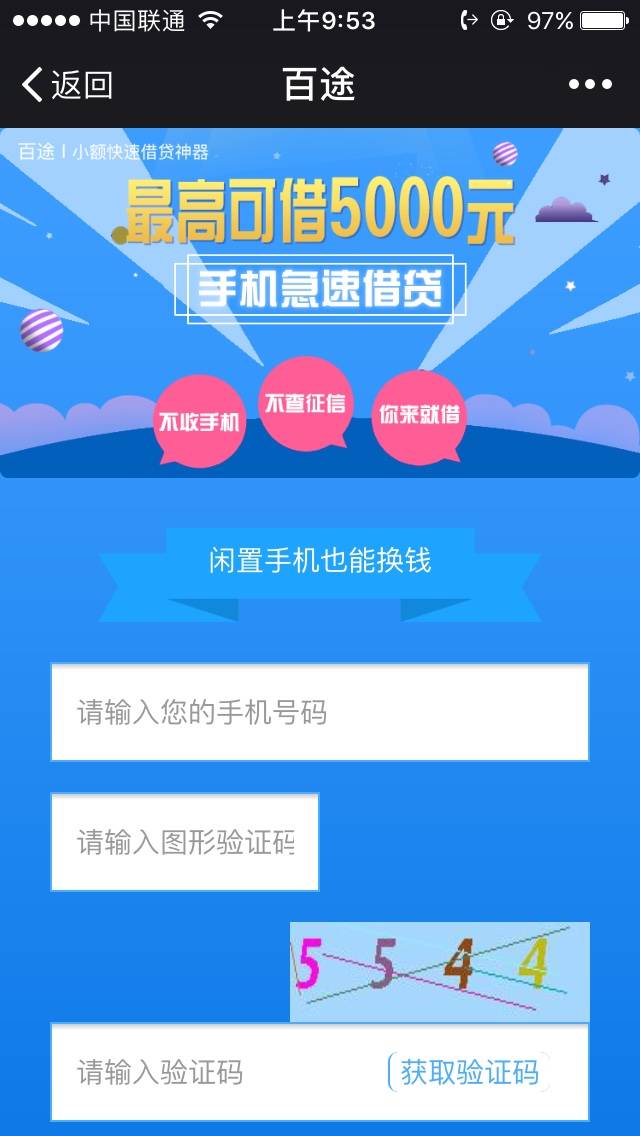Tap 获取验证码 to request a code

click(x=469, y=1072)
